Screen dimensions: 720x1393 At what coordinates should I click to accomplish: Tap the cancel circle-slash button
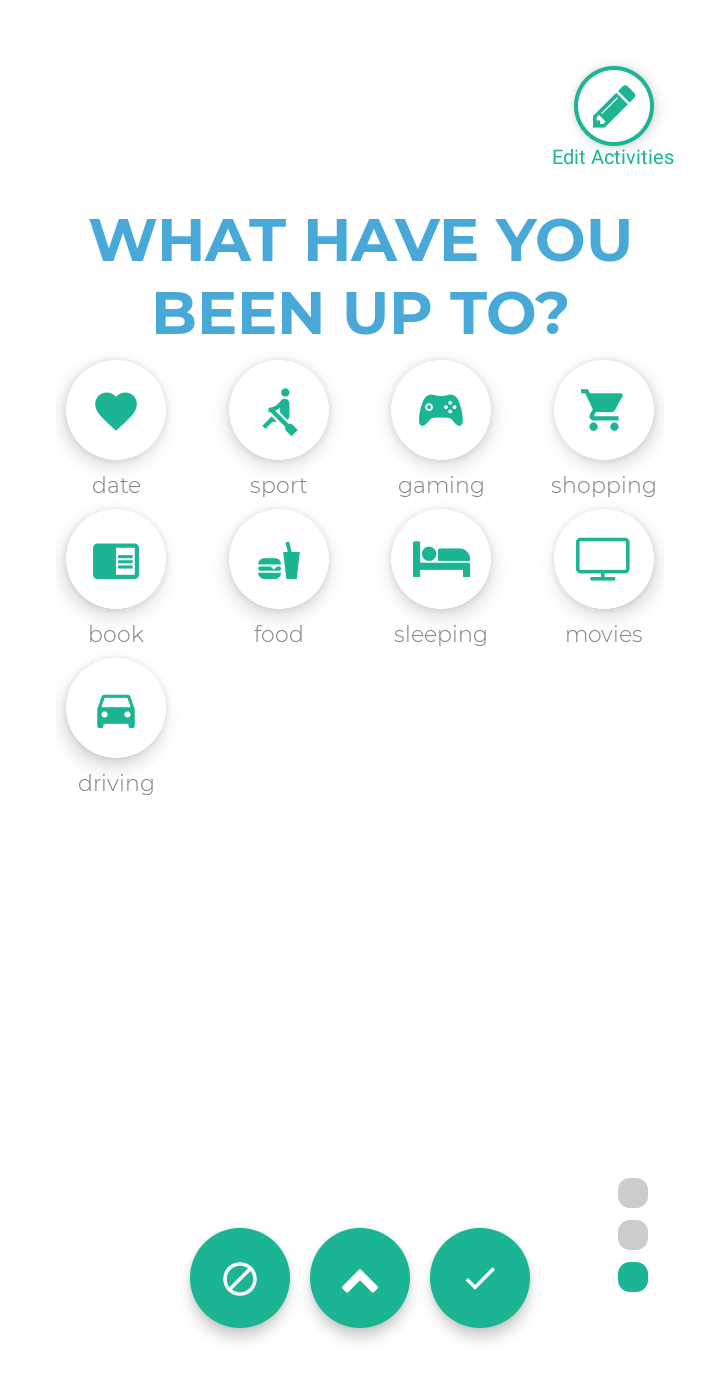(240, 1278)
